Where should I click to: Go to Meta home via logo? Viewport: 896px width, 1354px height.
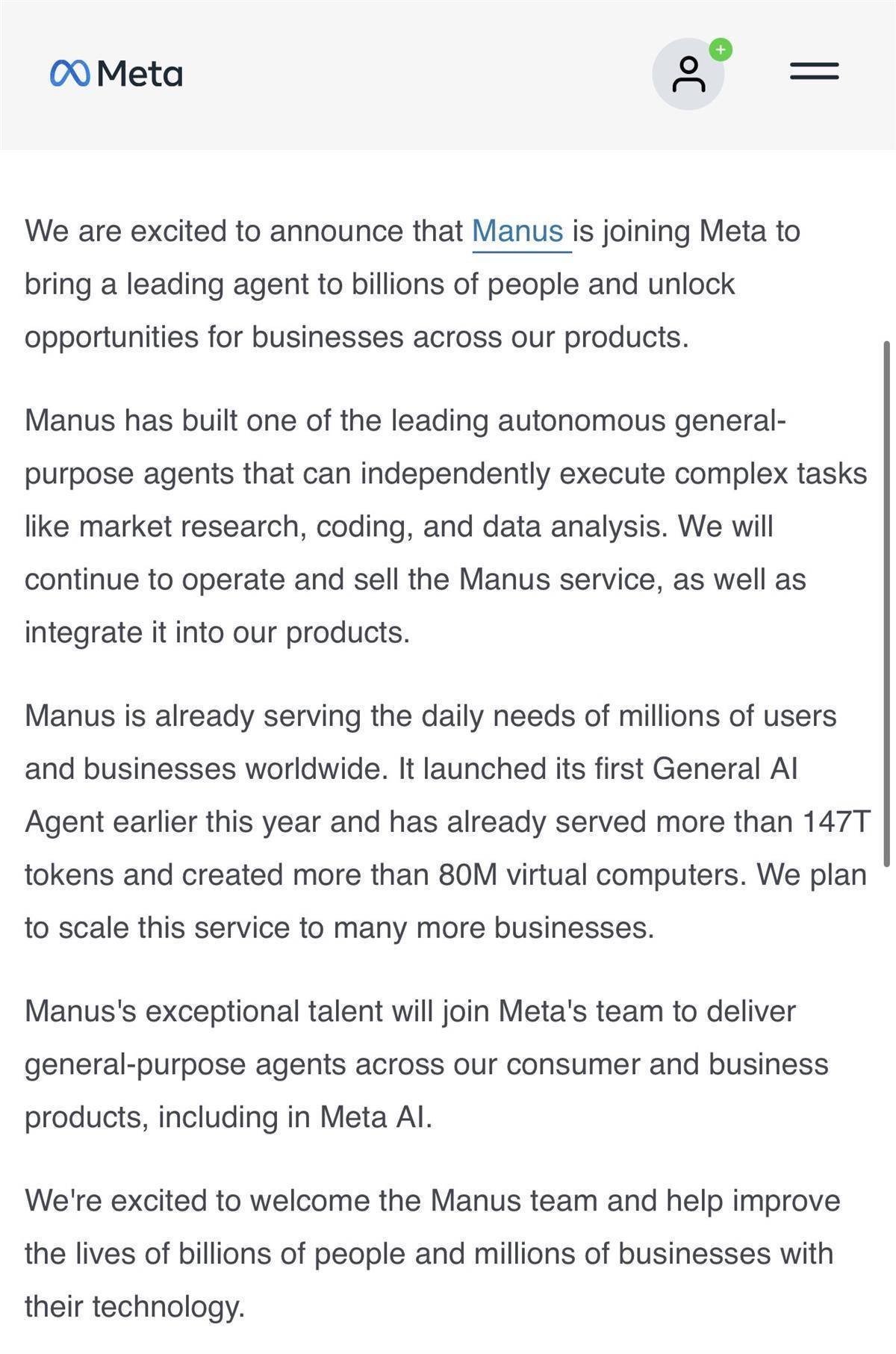tap(116, 73)
